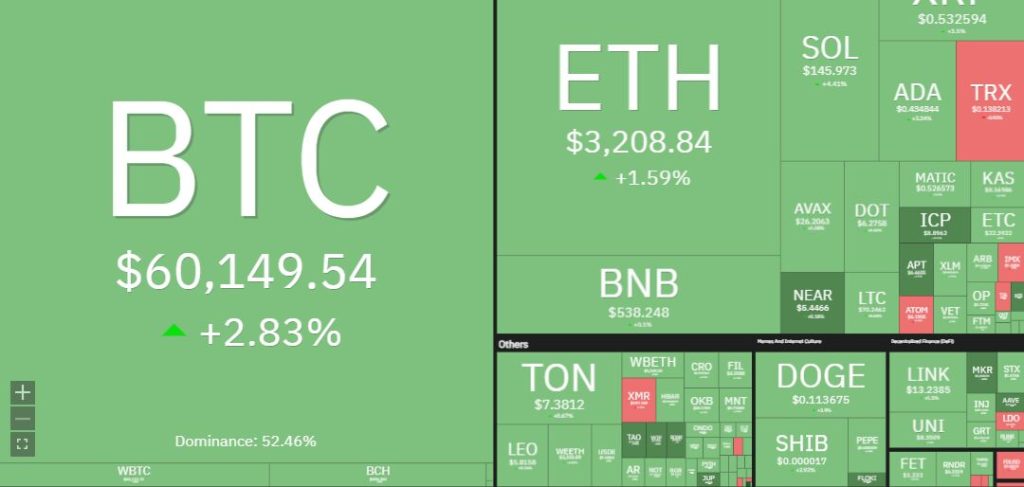Image resolution: width=1024 pixels, height=487 pixels.
Task: Open the UNI tile
Action: point(927,430)
